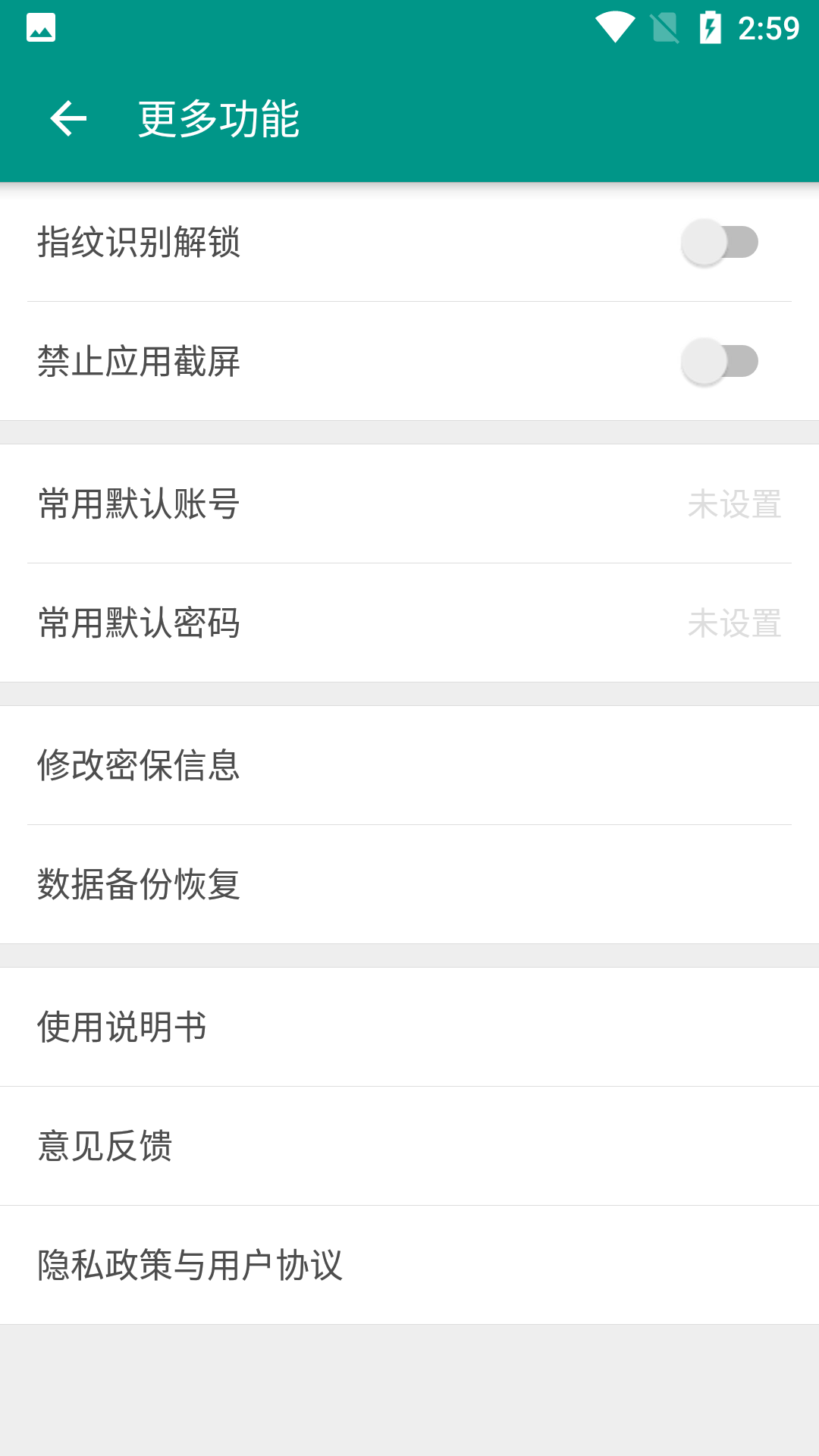Toggle the fingerprint unlock switch off
This screenshot has height=1456, width=819.
[x=719, y=243]
